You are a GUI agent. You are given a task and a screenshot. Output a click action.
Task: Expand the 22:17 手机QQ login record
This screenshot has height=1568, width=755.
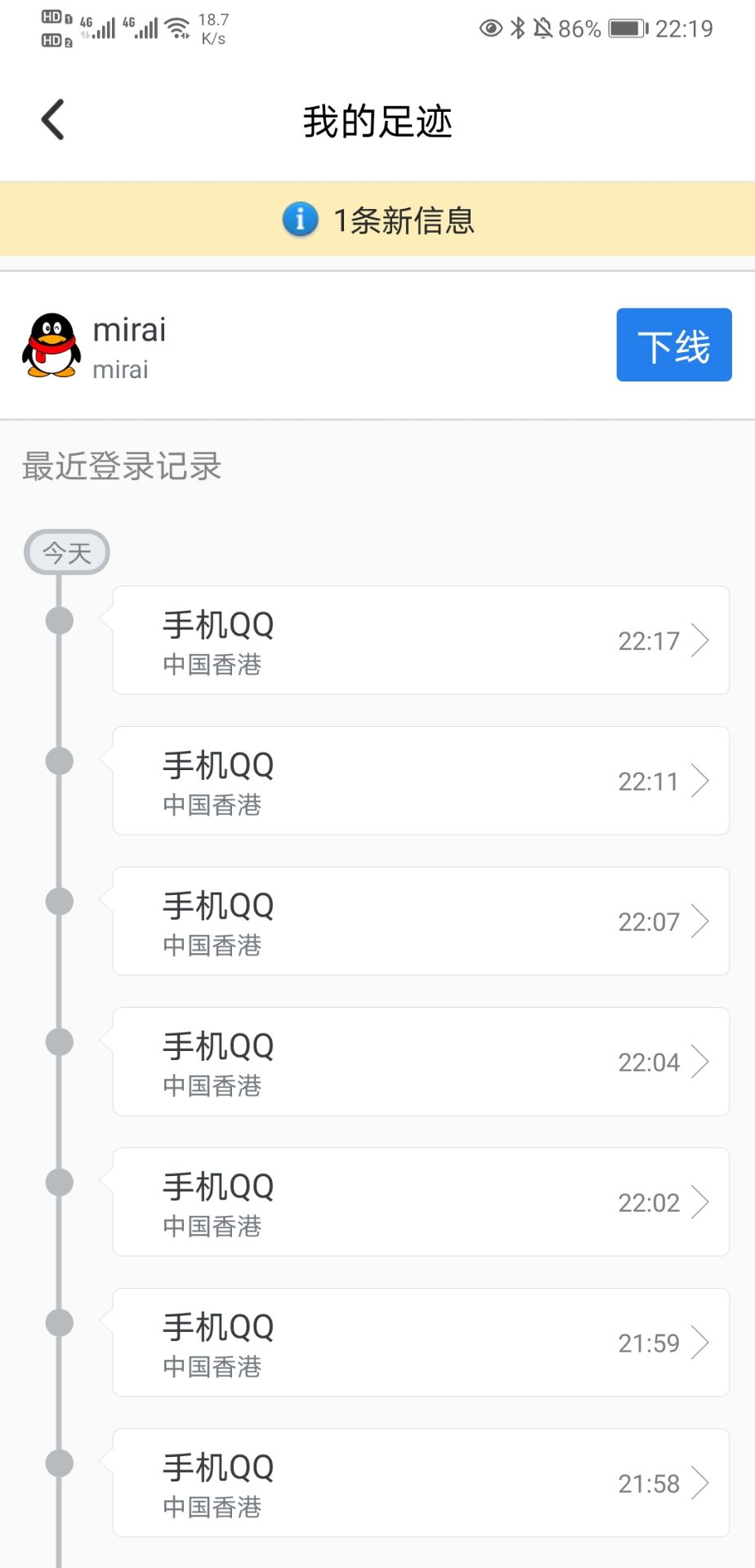421,639
